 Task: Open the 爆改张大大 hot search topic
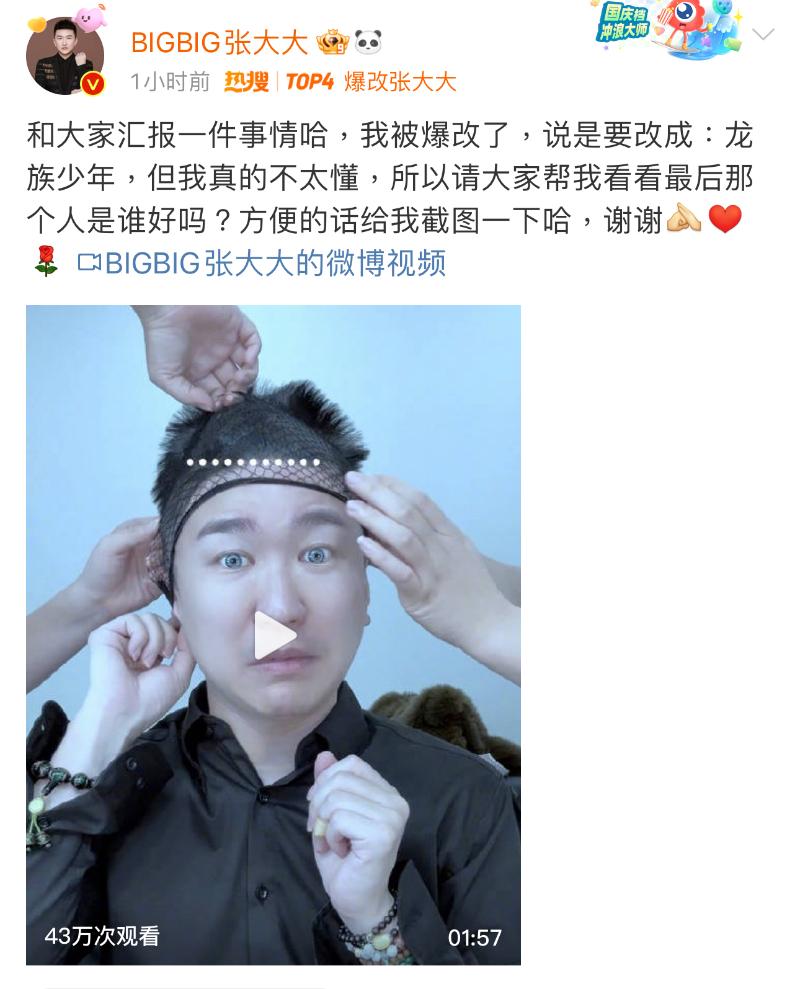click(x=399, y=82)
